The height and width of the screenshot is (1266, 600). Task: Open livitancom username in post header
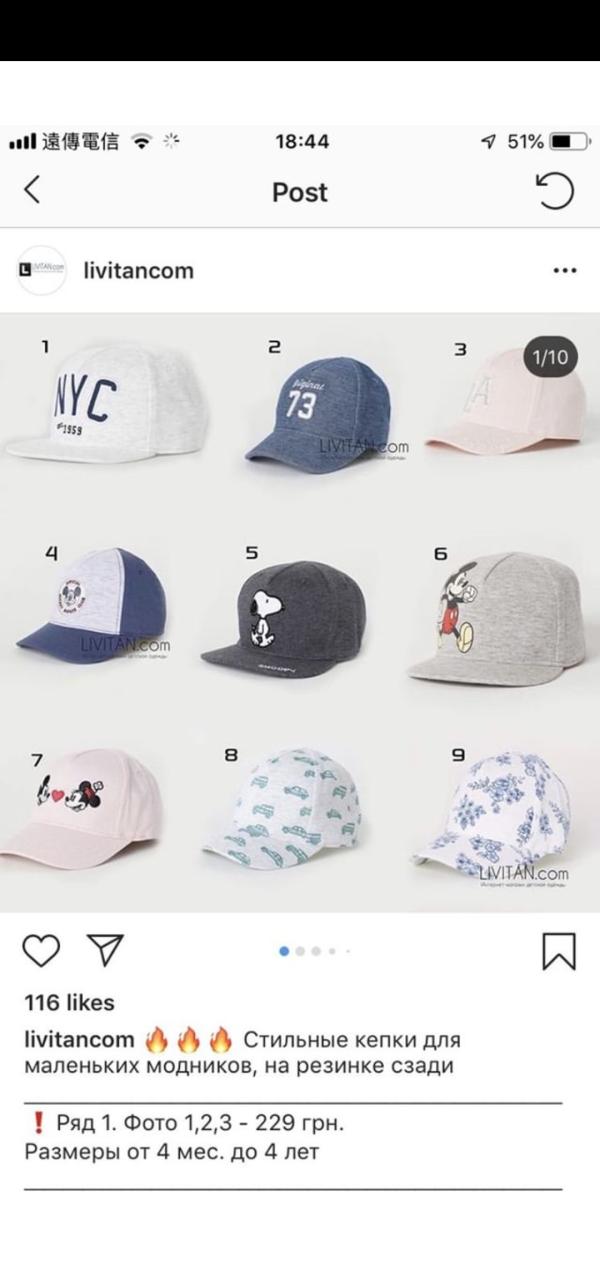[139, 271]
